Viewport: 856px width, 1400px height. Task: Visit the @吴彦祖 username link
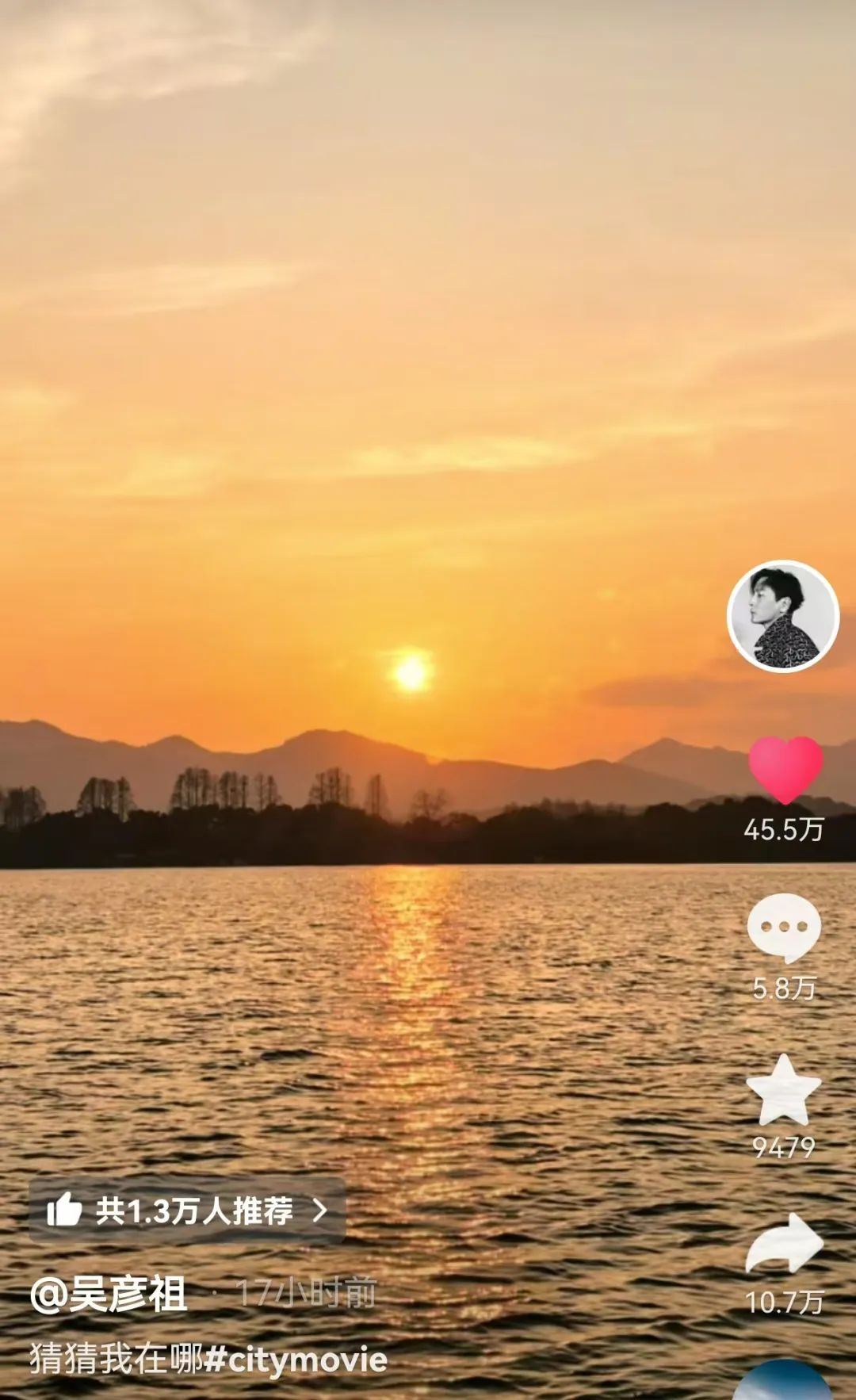(109, 1295)
